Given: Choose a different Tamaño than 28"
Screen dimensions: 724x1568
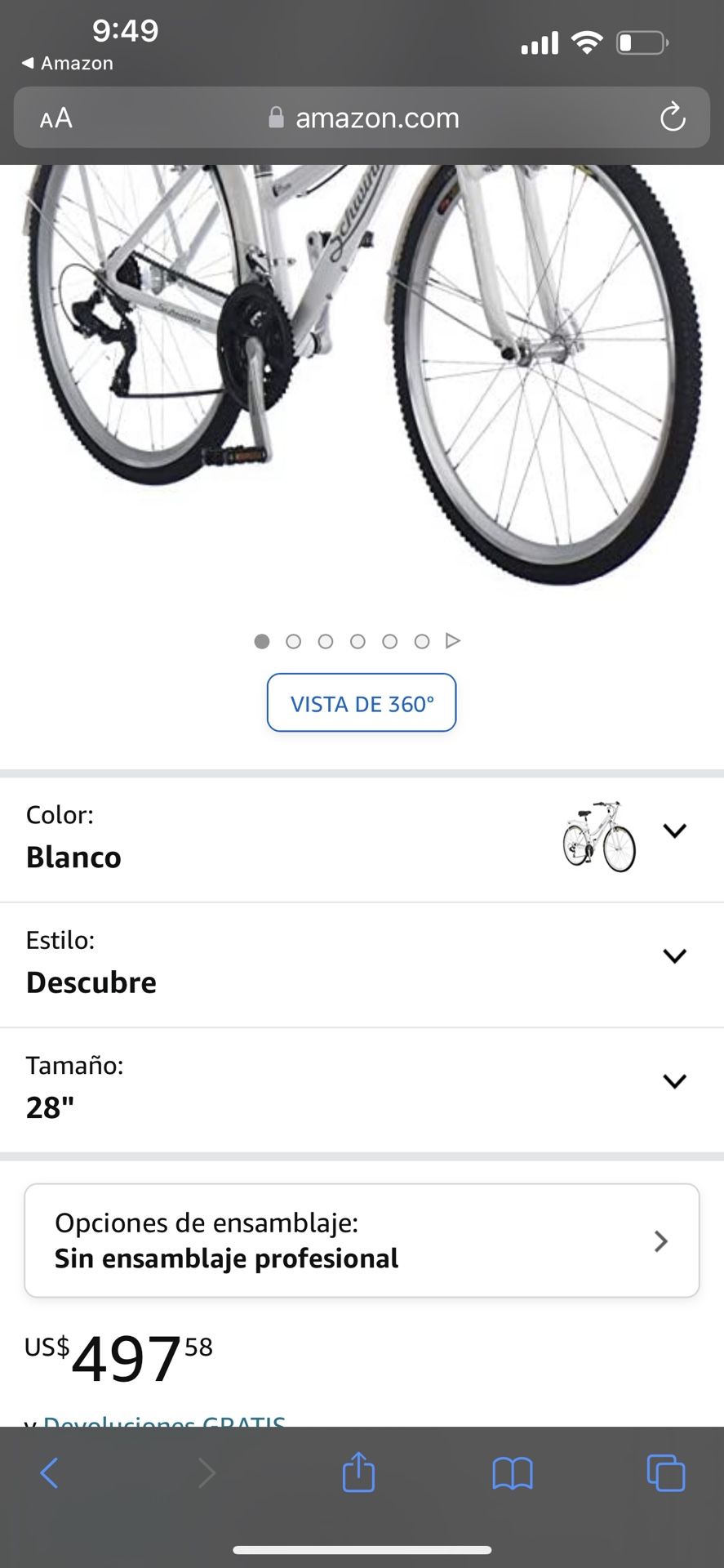Looking at the screenshot, I should pos(674,1081).
